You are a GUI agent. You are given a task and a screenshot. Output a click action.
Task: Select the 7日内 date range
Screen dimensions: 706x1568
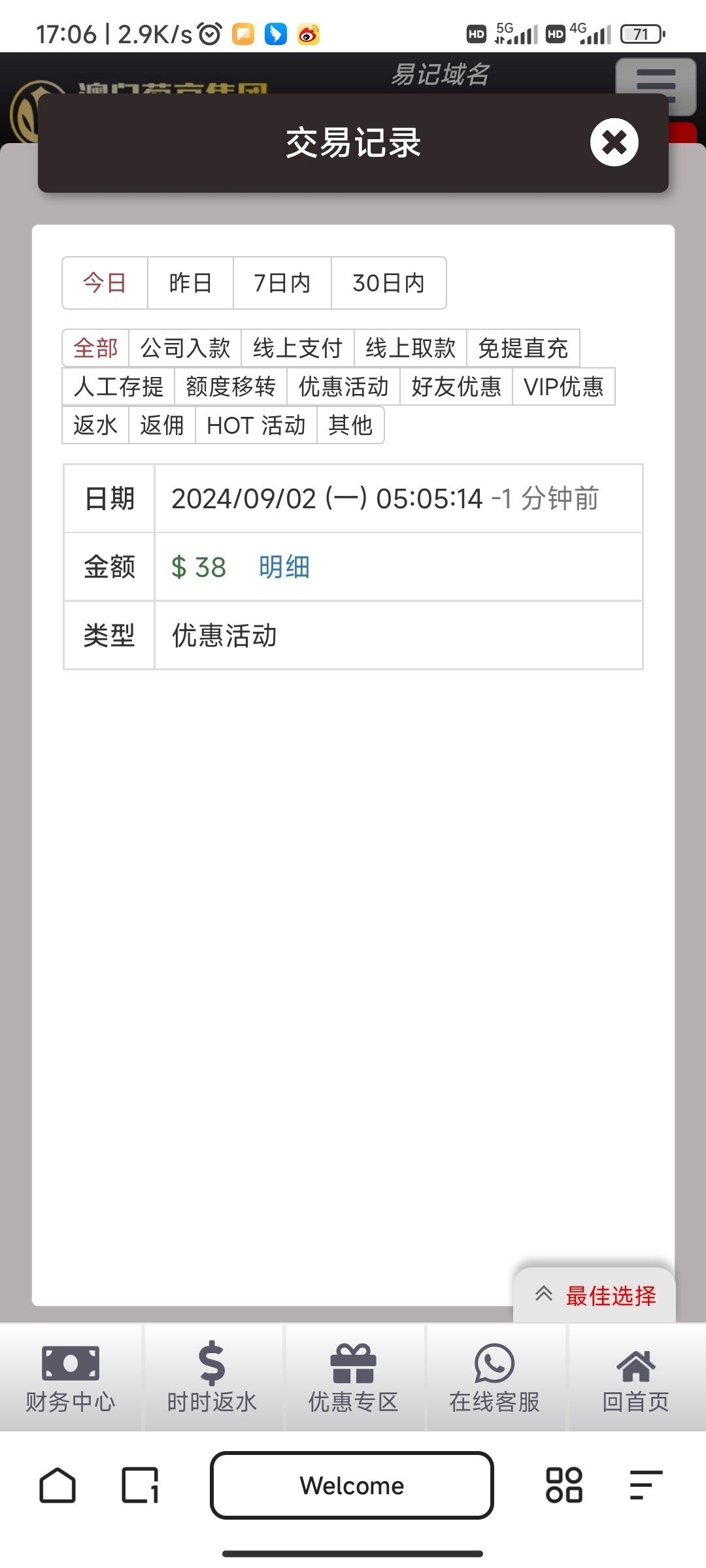tap(282, 283)
